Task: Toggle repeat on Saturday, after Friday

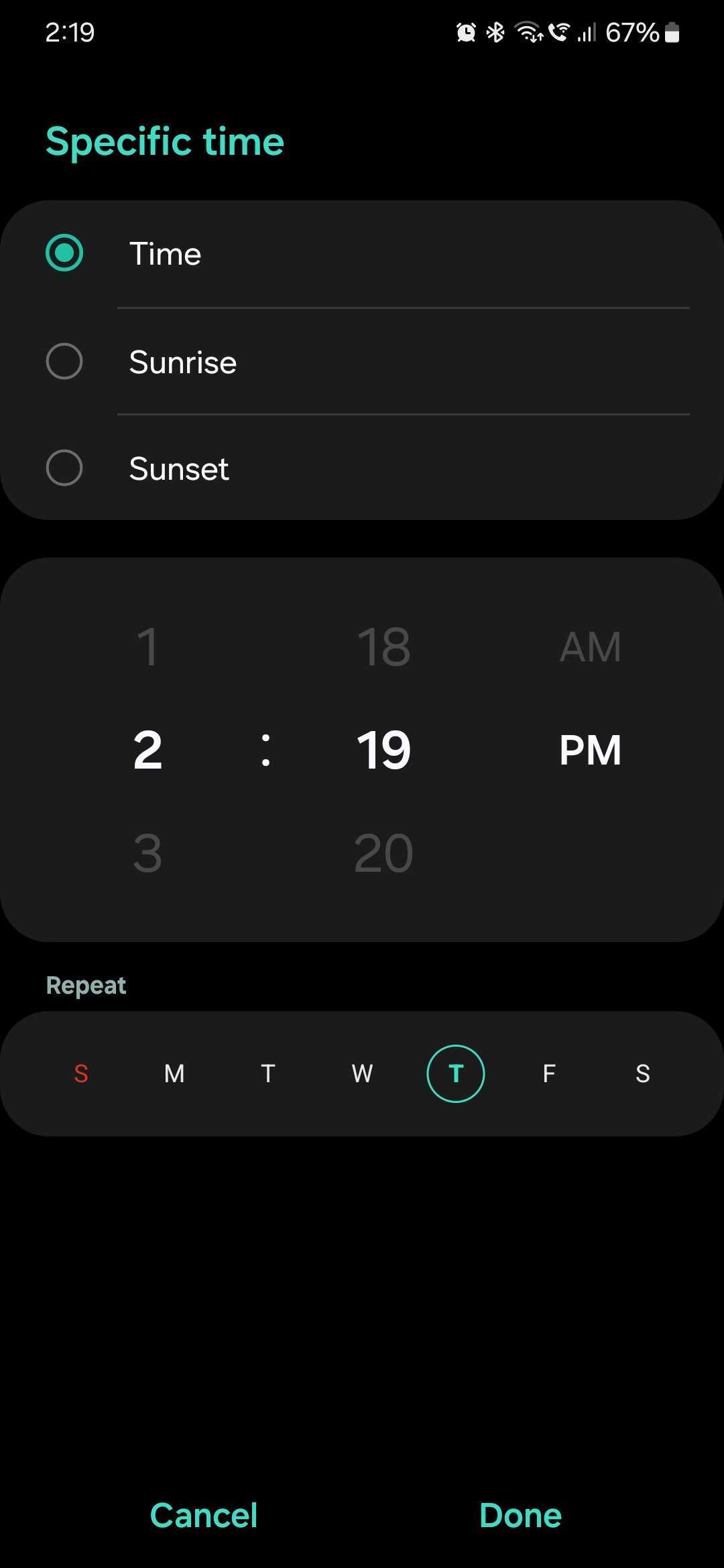Action: [x=643, y=1073]
